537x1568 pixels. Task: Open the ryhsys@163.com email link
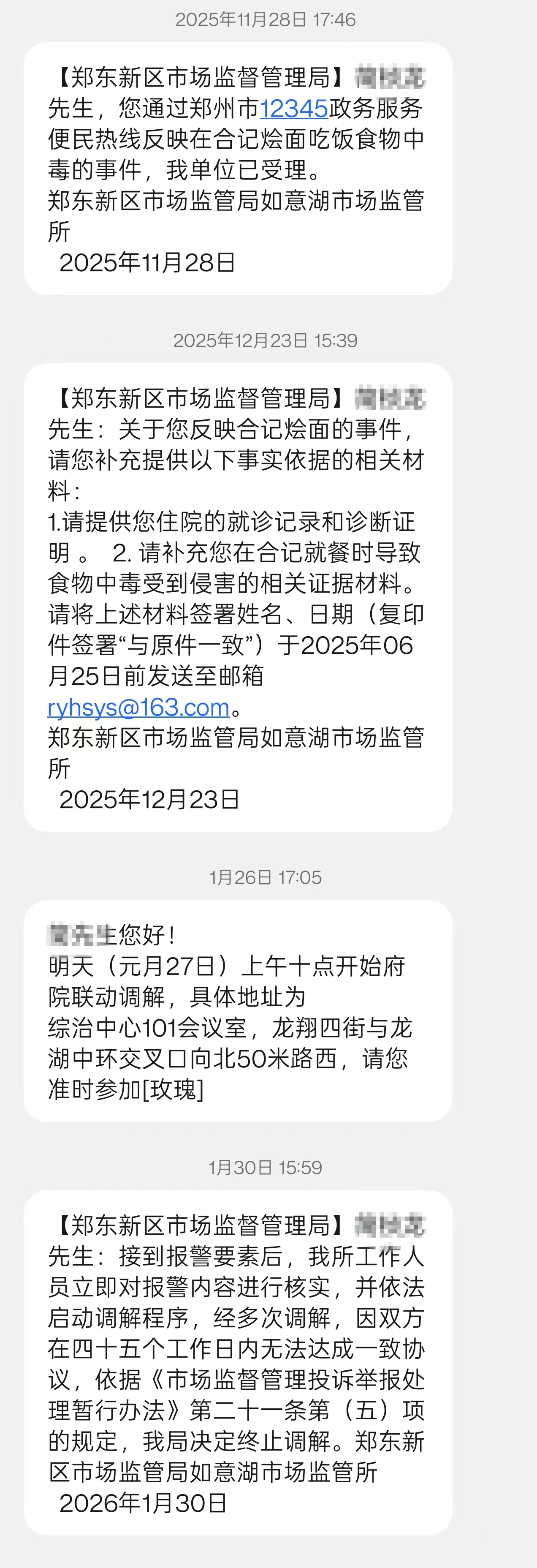click(138, 707)
